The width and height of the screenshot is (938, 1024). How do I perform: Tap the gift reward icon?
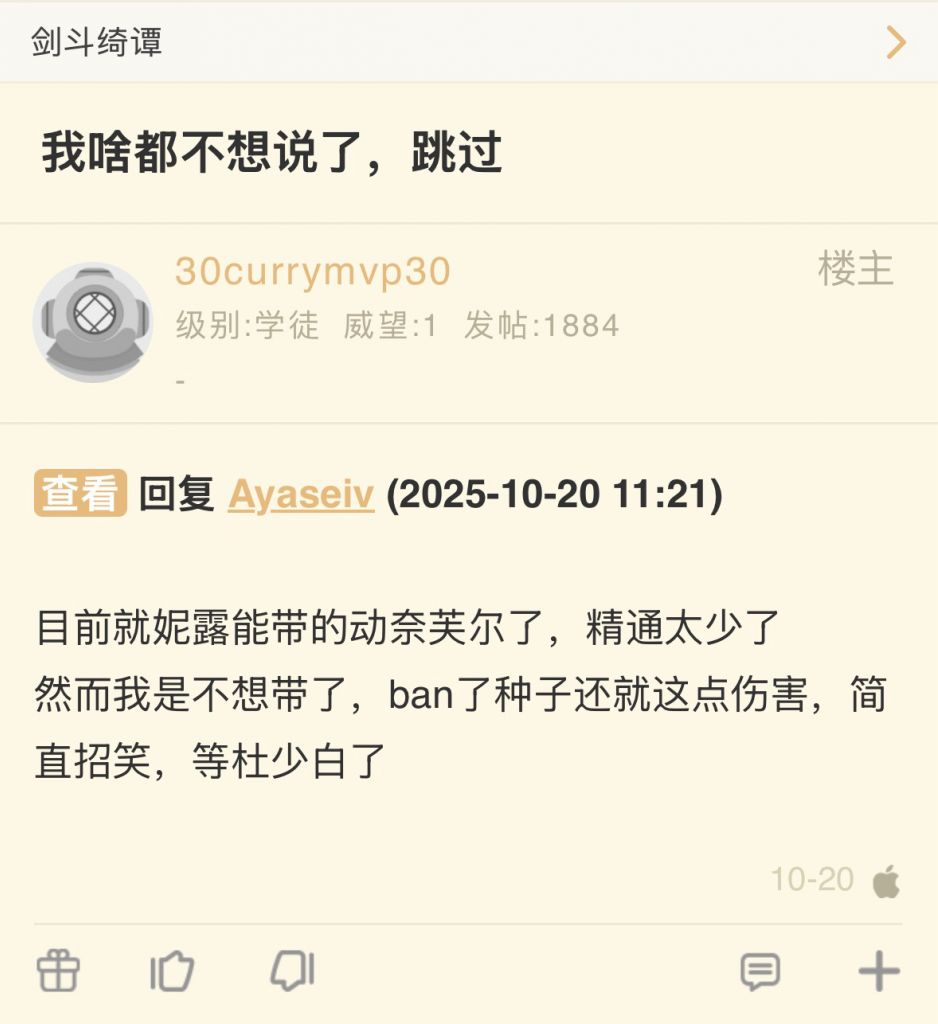point(60,968)
